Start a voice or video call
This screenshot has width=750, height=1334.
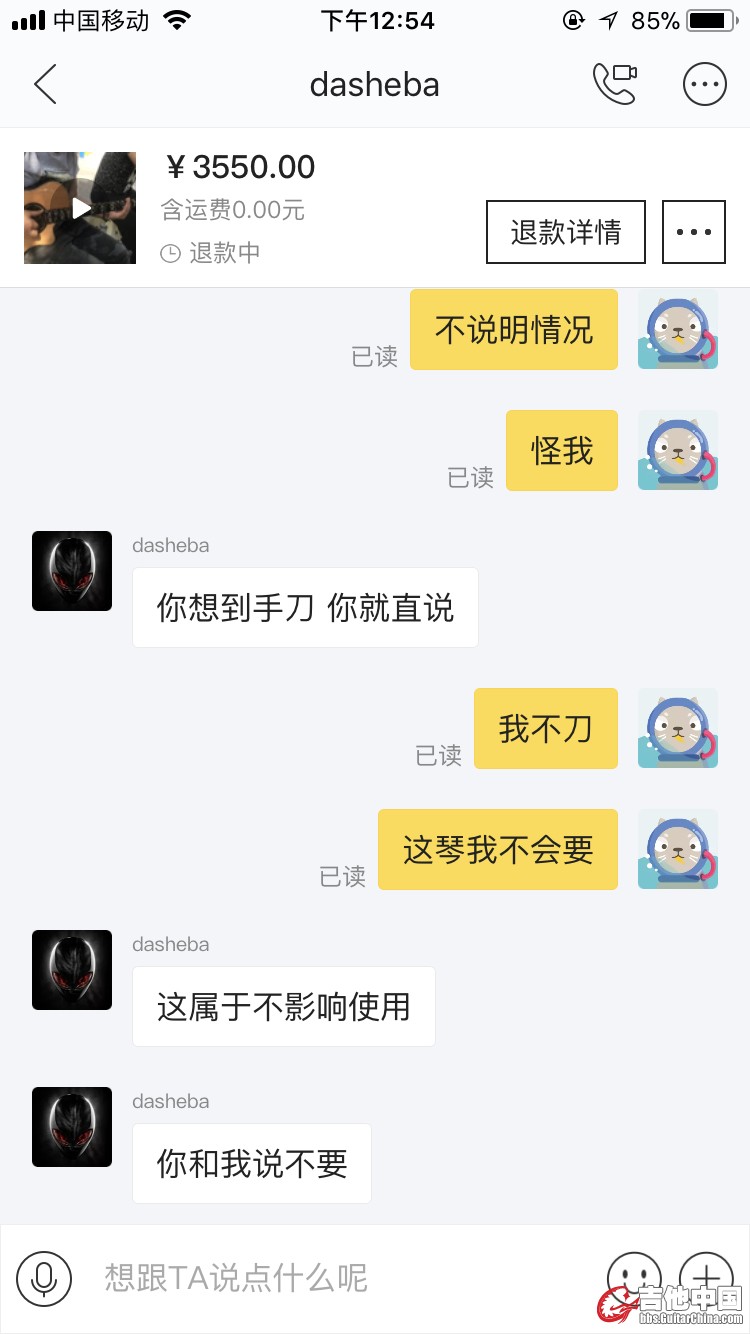click(614, 85)
